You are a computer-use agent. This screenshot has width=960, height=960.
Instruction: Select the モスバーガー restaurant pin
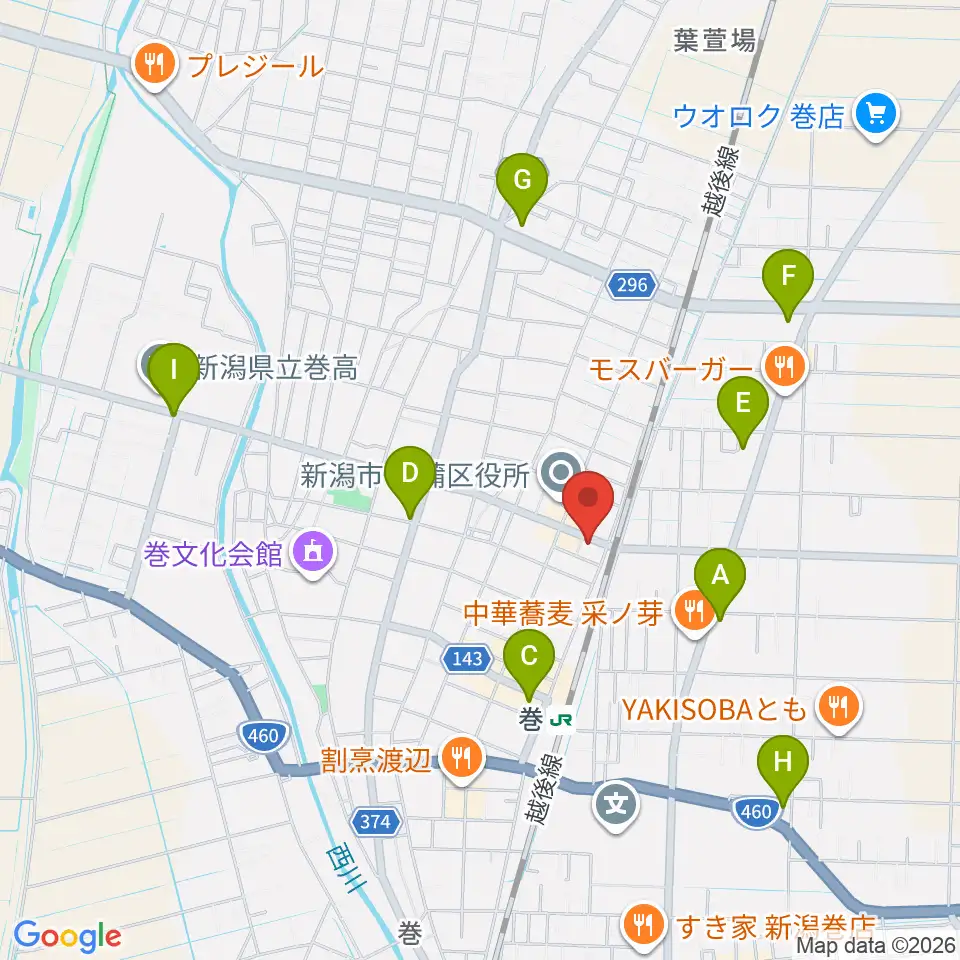(786, 369)
